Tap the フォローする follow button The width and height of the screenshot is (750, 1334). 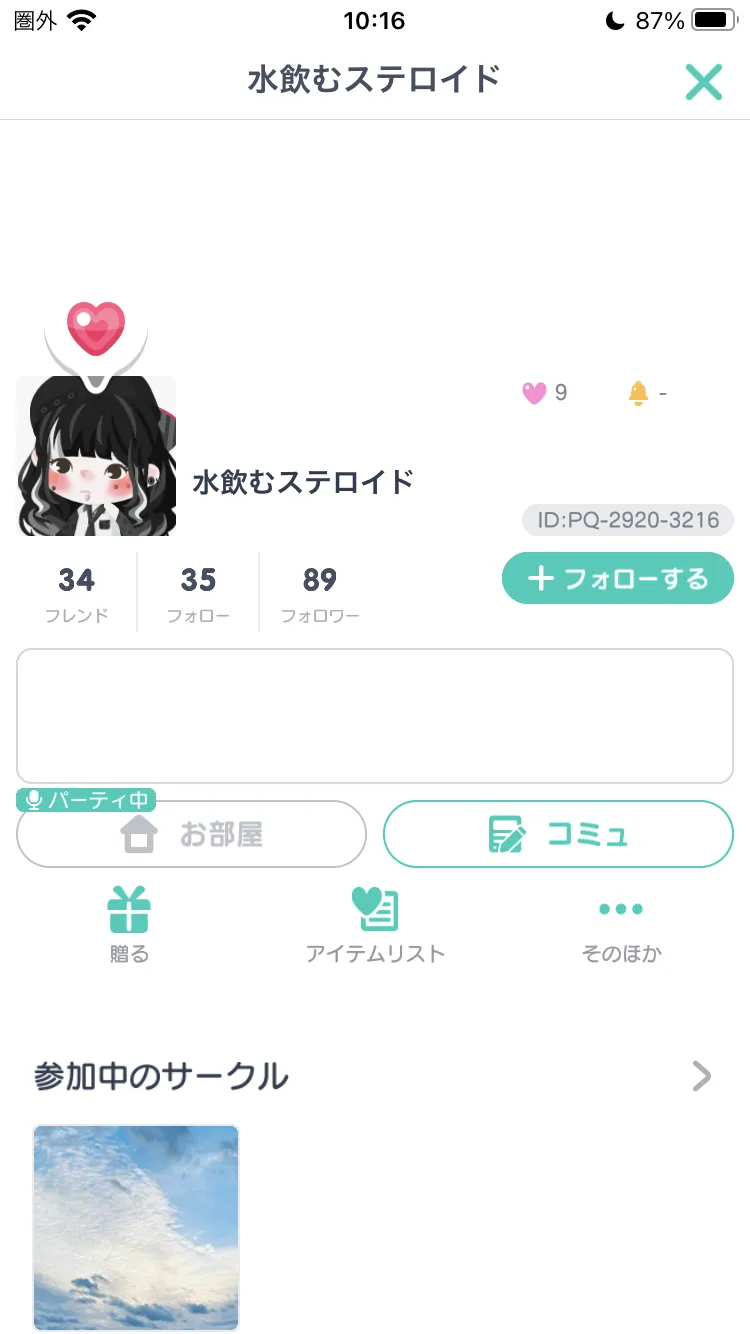(617, 579)
